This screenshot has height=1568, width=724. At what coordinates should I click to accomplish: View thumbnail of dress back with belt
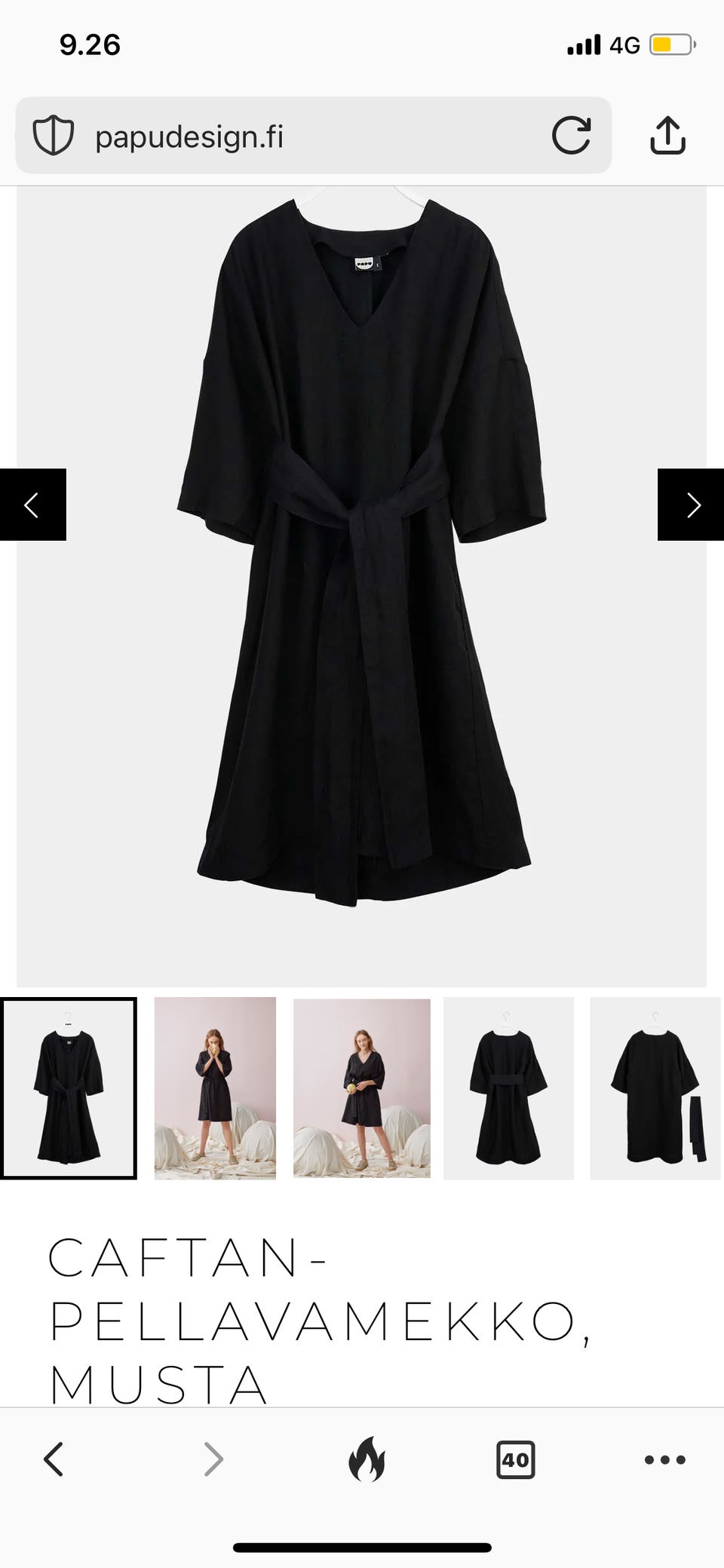pos(508,1088)
